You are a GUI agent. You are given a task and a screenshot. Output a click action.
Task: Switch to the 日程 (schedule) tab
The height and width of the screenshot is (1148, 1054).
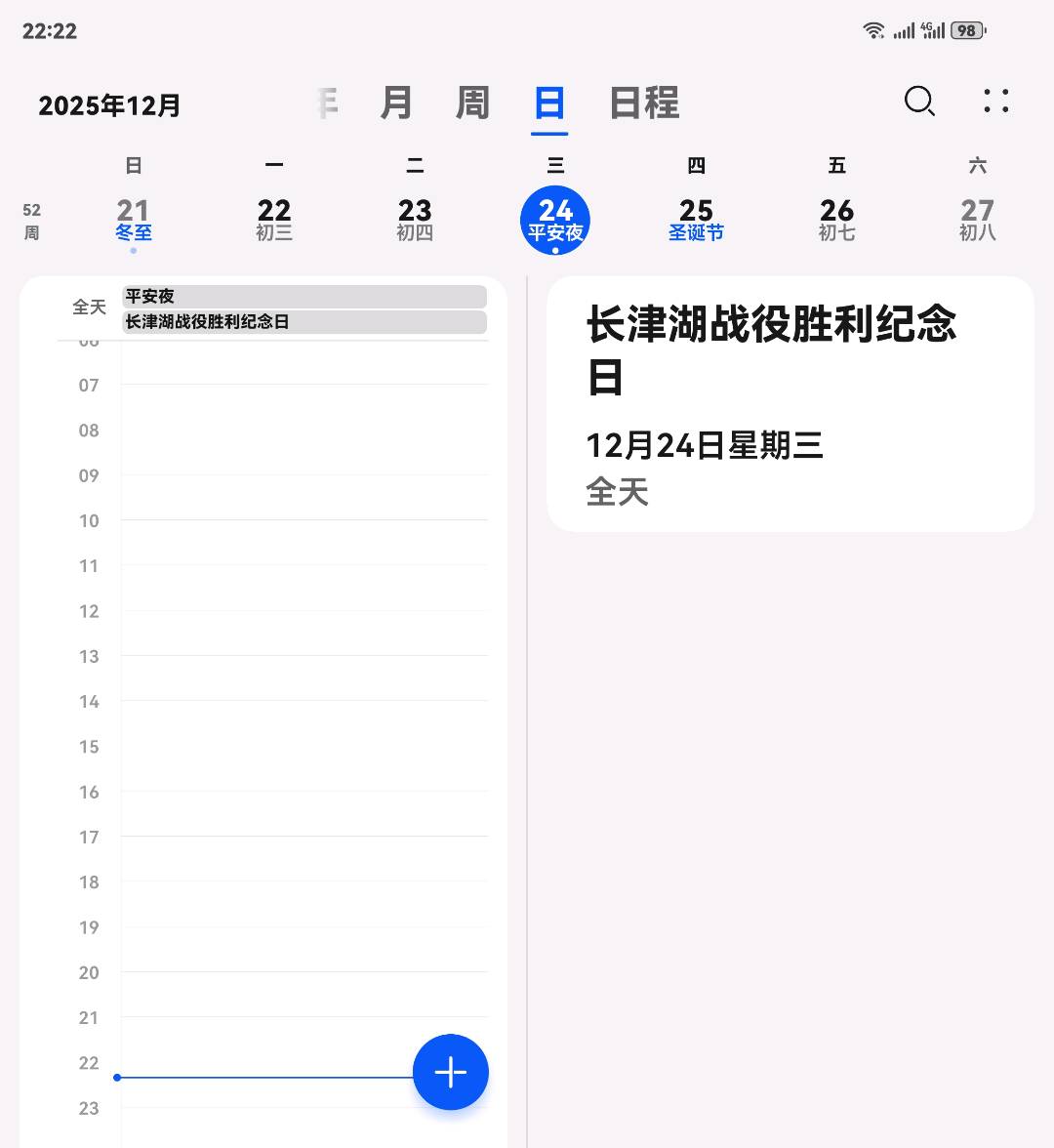(644, 102)
